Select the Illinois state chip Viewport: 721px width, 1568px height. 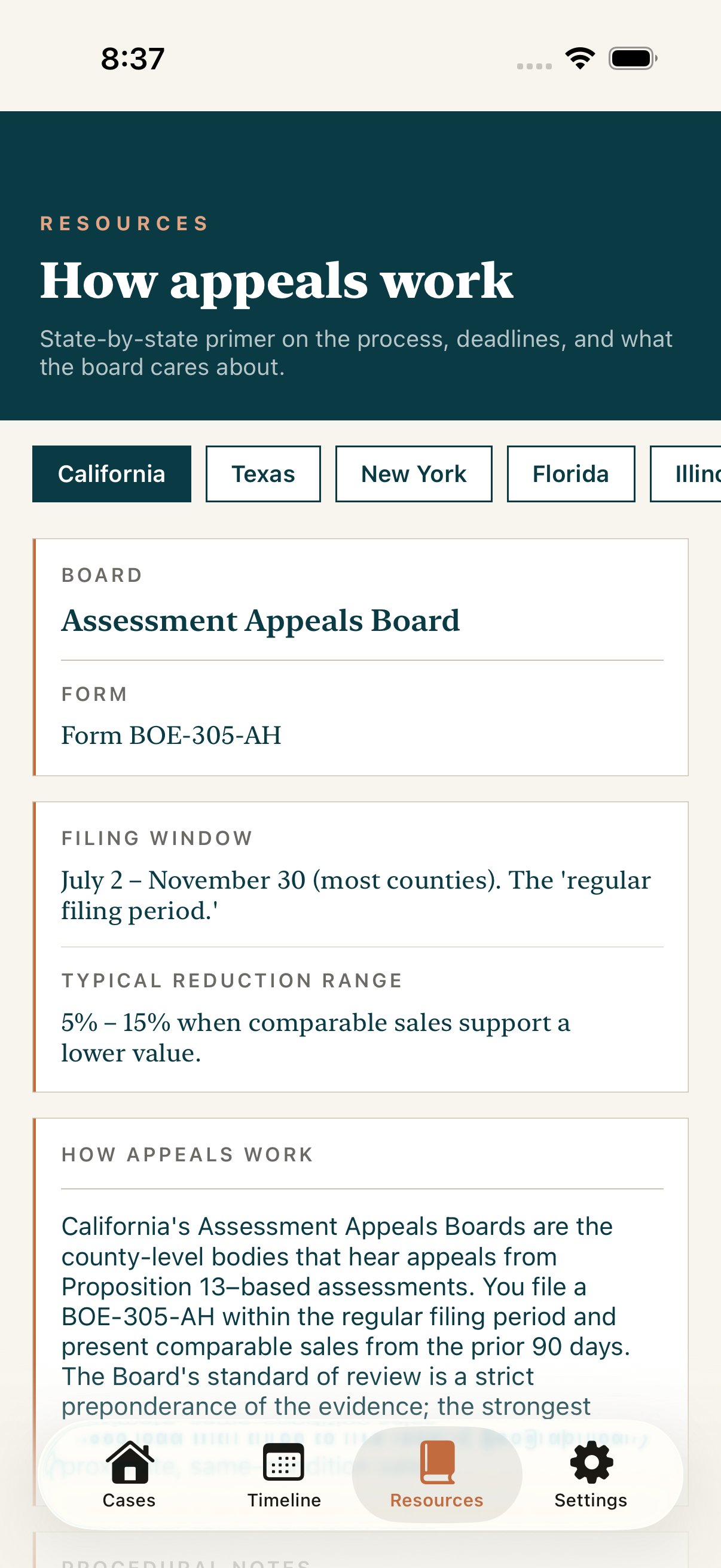click(x=686, y=474)
